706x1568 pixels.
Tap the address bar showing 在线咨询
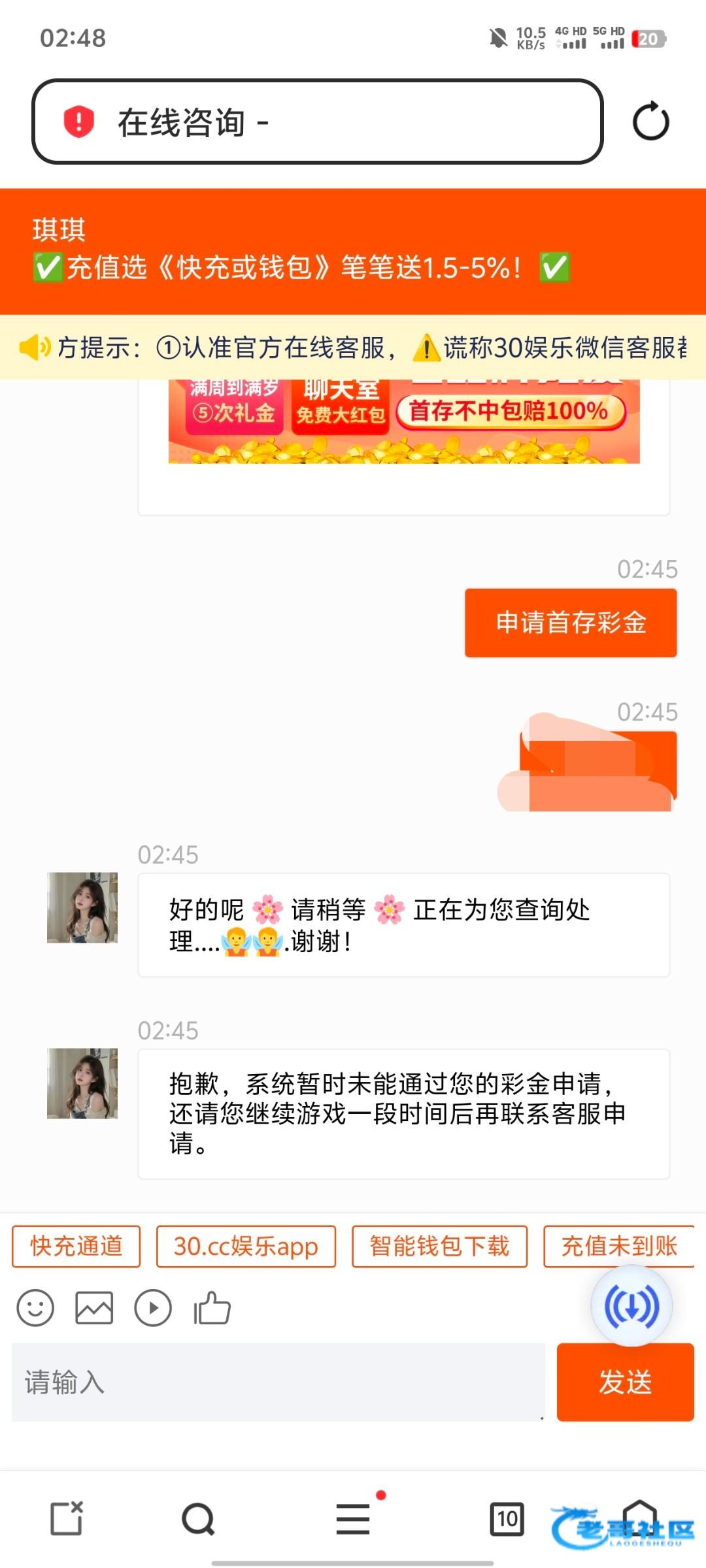pyautogui.click(x=317, y=122)
